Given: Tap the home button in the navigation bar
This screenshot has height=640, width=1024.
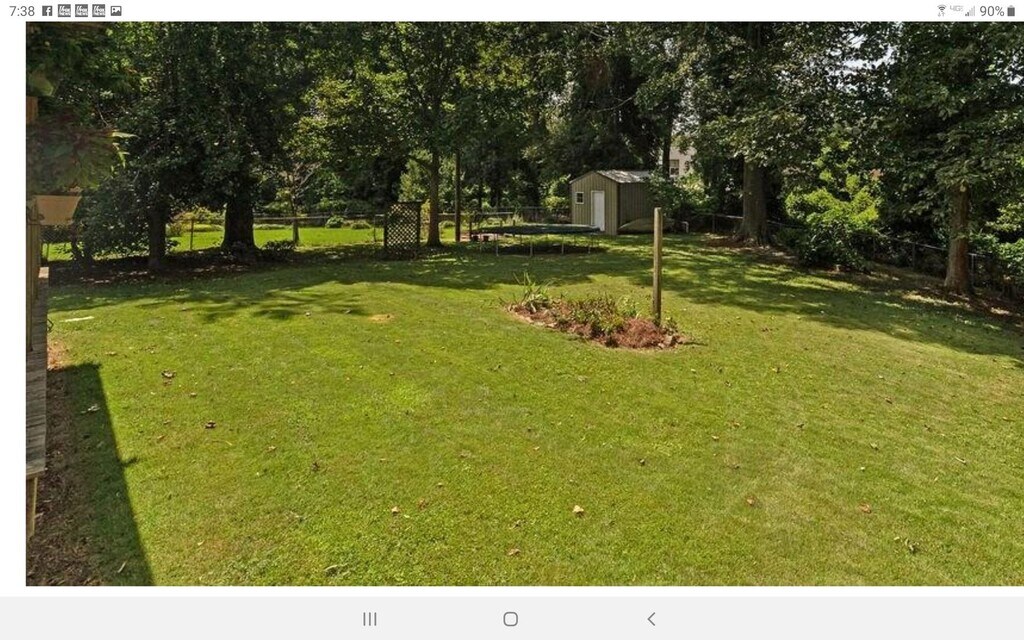Looking at the screenshot, I should point(510,619).
